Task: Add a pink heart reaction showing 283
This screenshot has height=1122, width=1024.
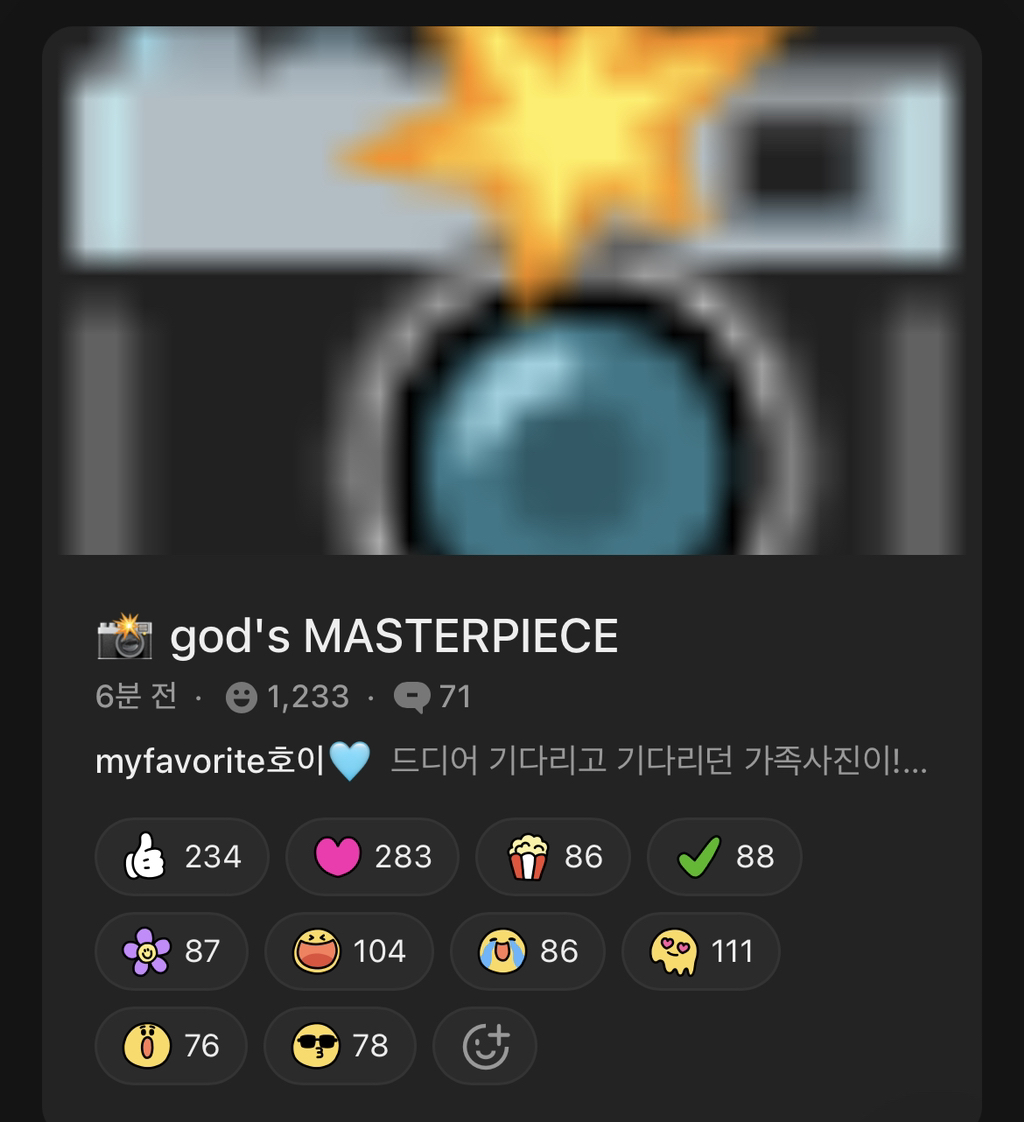Action: (x=372, y=857)
